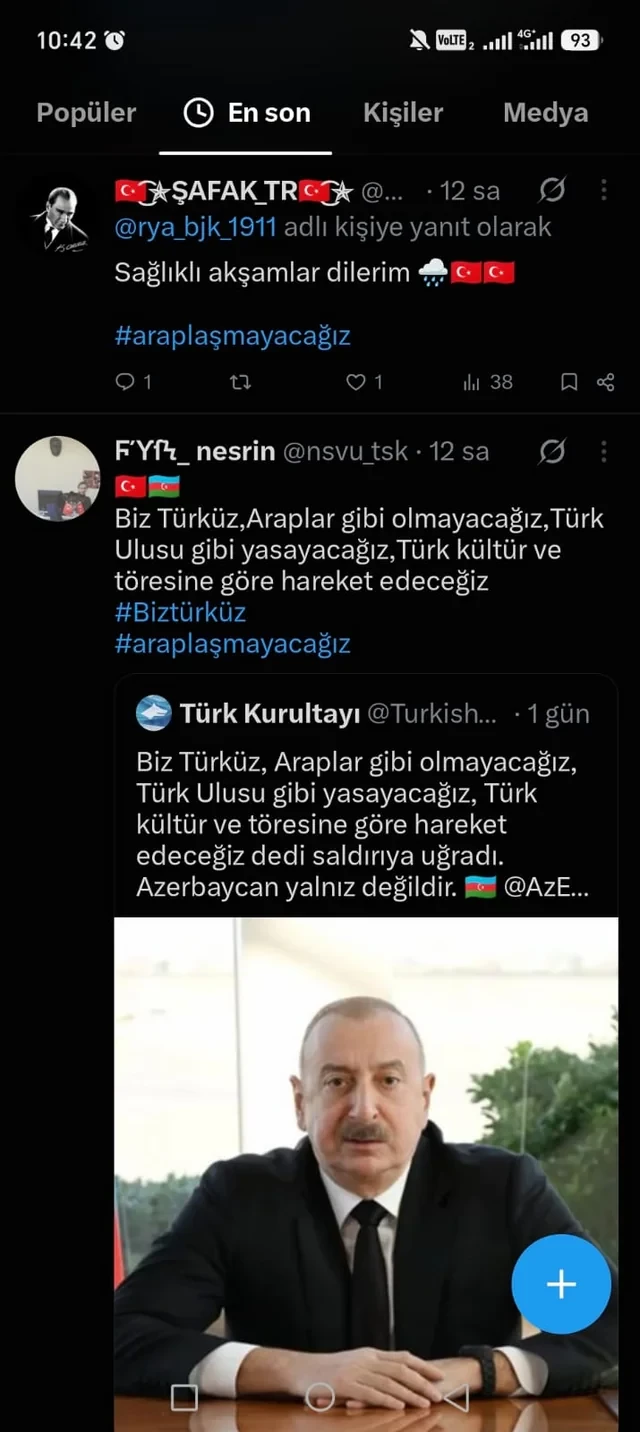Screen dimensions: 640x1432
Task: Tap the Grok icon on nesrin's post
Action: click(552, 452)
